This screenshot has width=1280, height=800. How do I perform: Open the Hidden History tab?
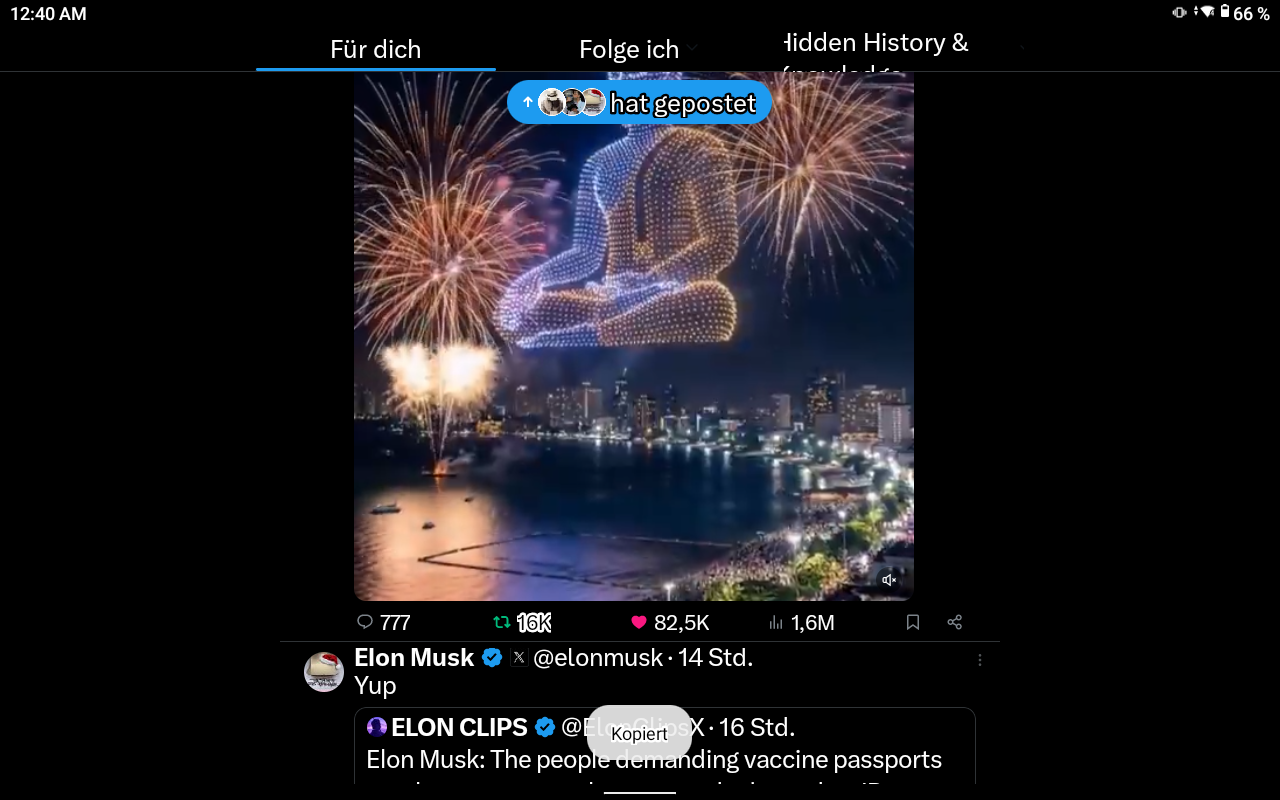pos(876,45)
